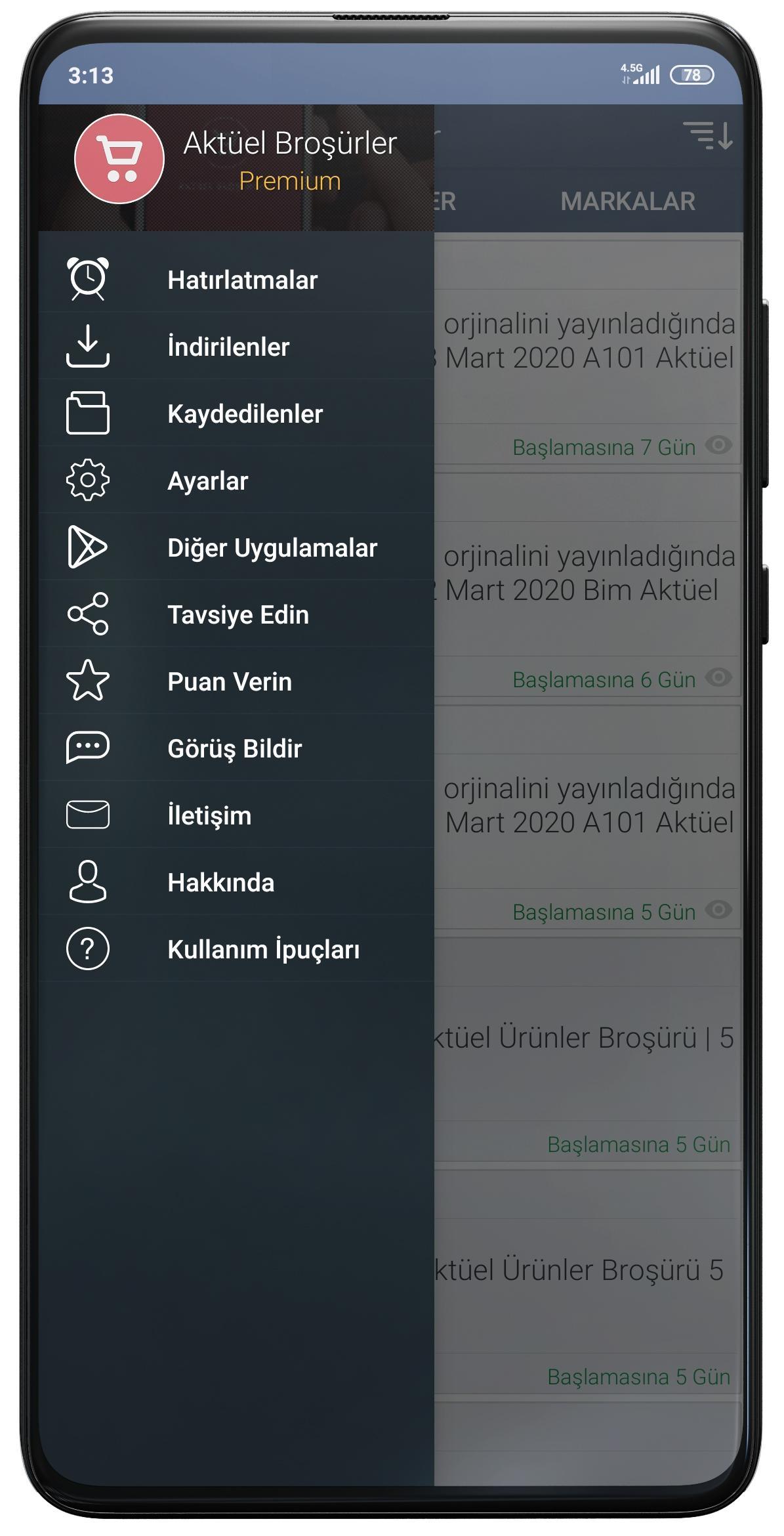The image size is (784, 1536).
Task: Open Hatırlatmalar reminders
Action: coord(241,280)
